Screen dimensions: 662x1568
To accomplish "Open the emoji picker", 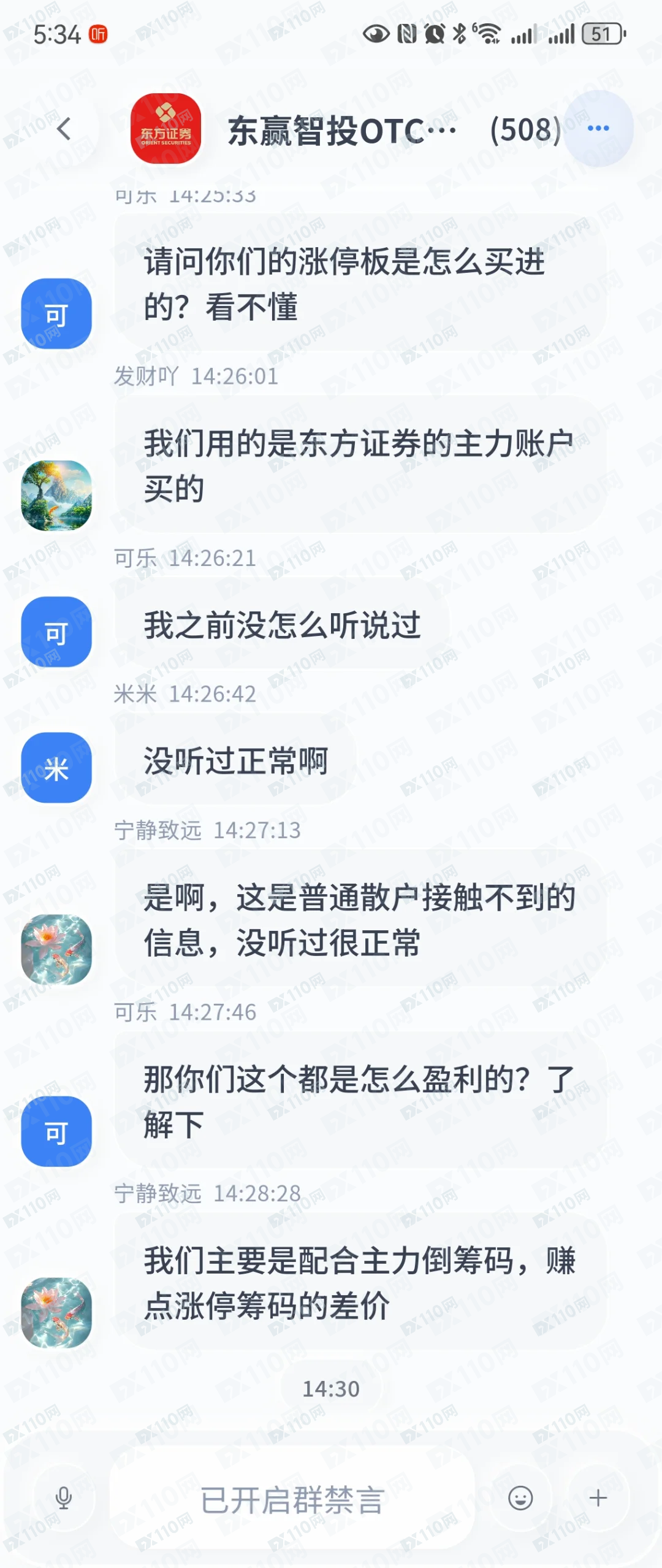I will pyautogui.click(x=520, y=1498).
